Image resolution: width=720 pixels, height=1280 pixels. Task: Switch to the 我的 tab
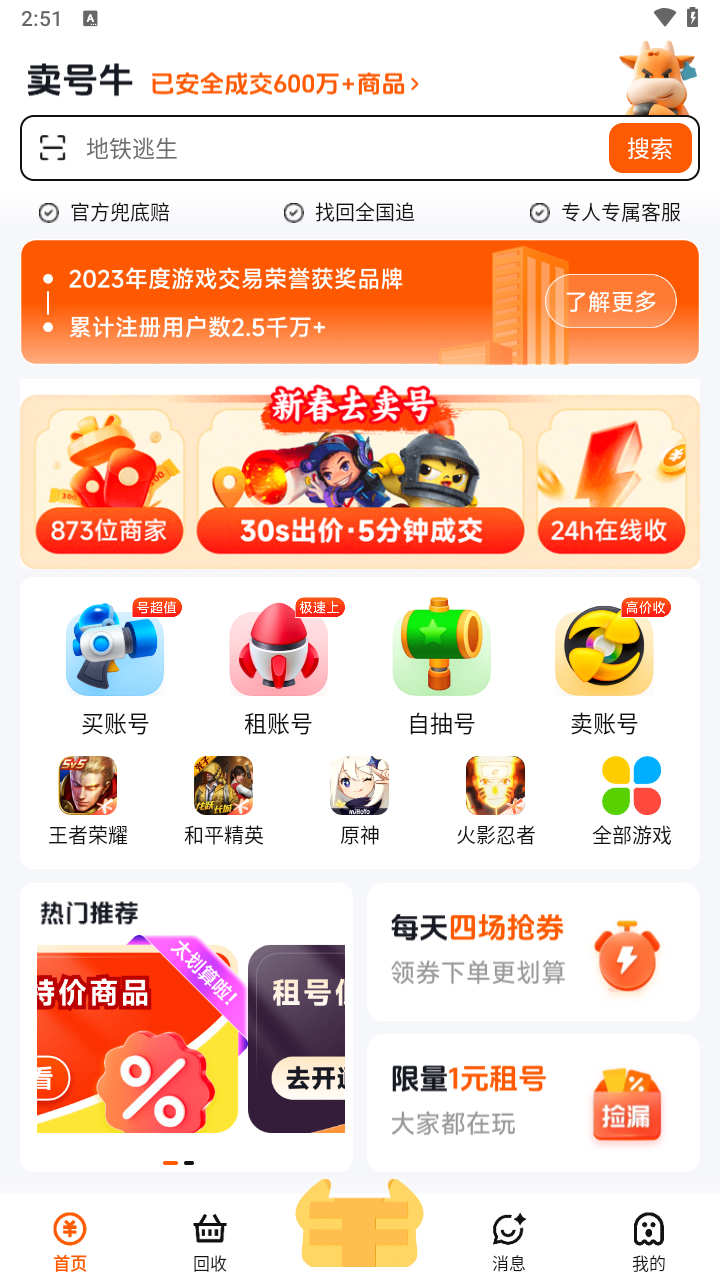point(651,1235)
